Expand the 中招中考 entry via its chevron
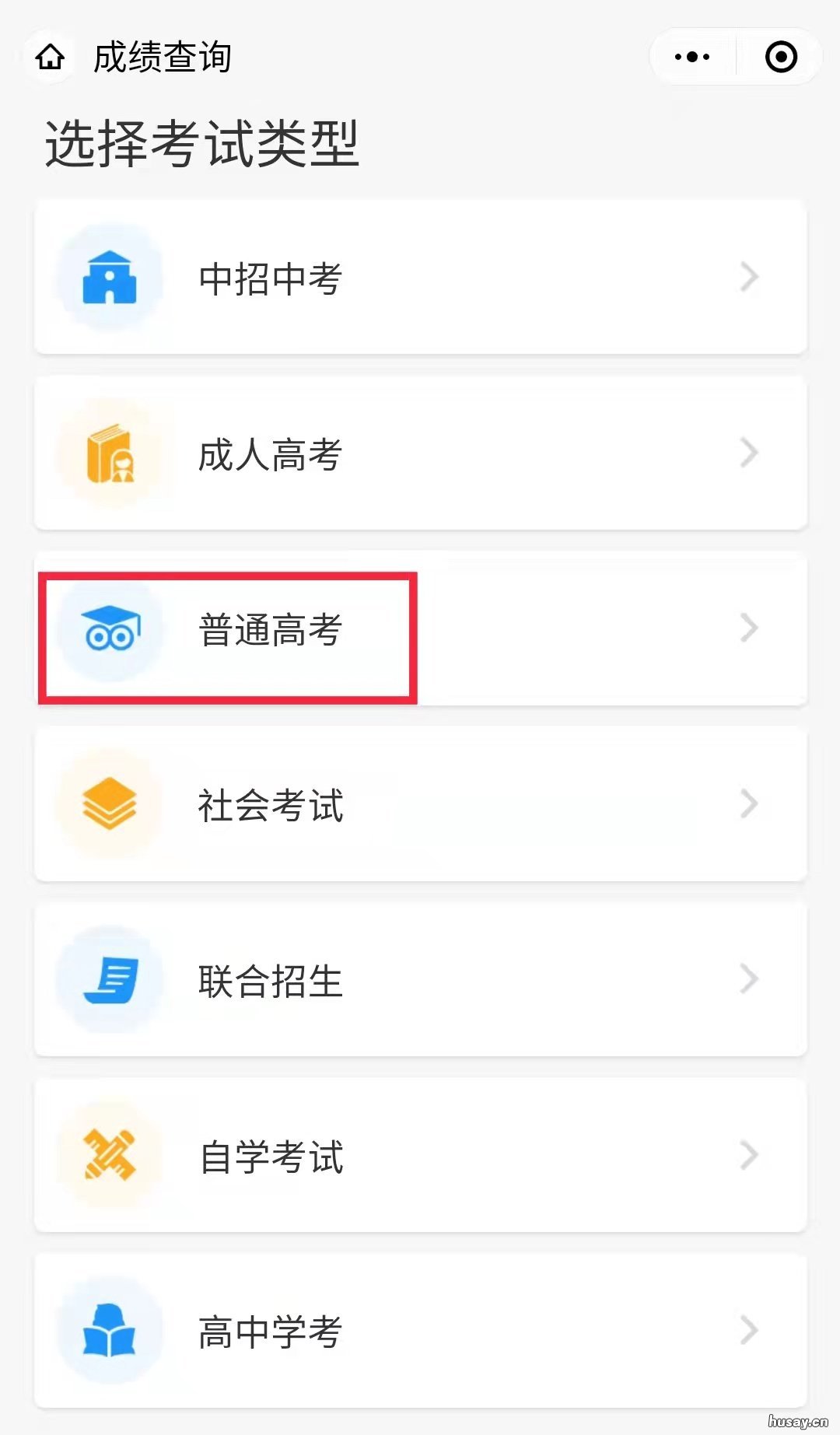 coord(748,278)
